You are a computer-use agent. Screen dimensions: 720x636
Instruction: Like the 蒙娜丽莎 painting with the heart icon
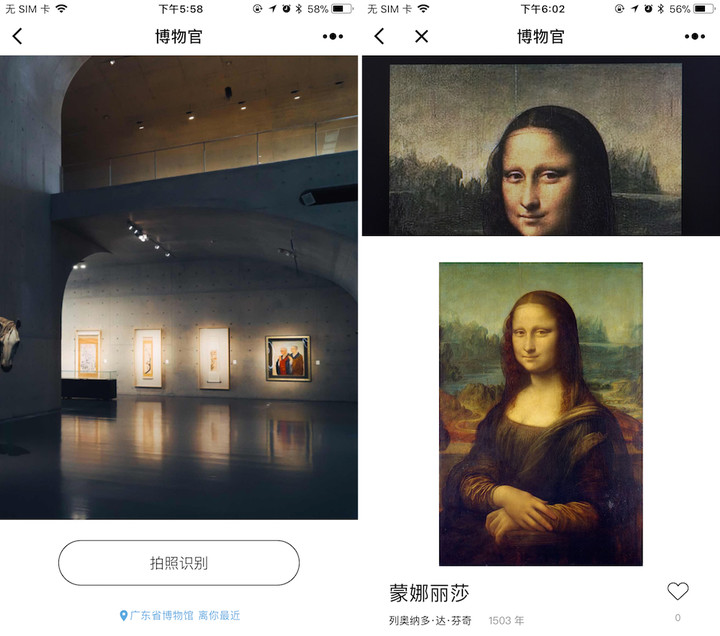[x=678, y=591]
